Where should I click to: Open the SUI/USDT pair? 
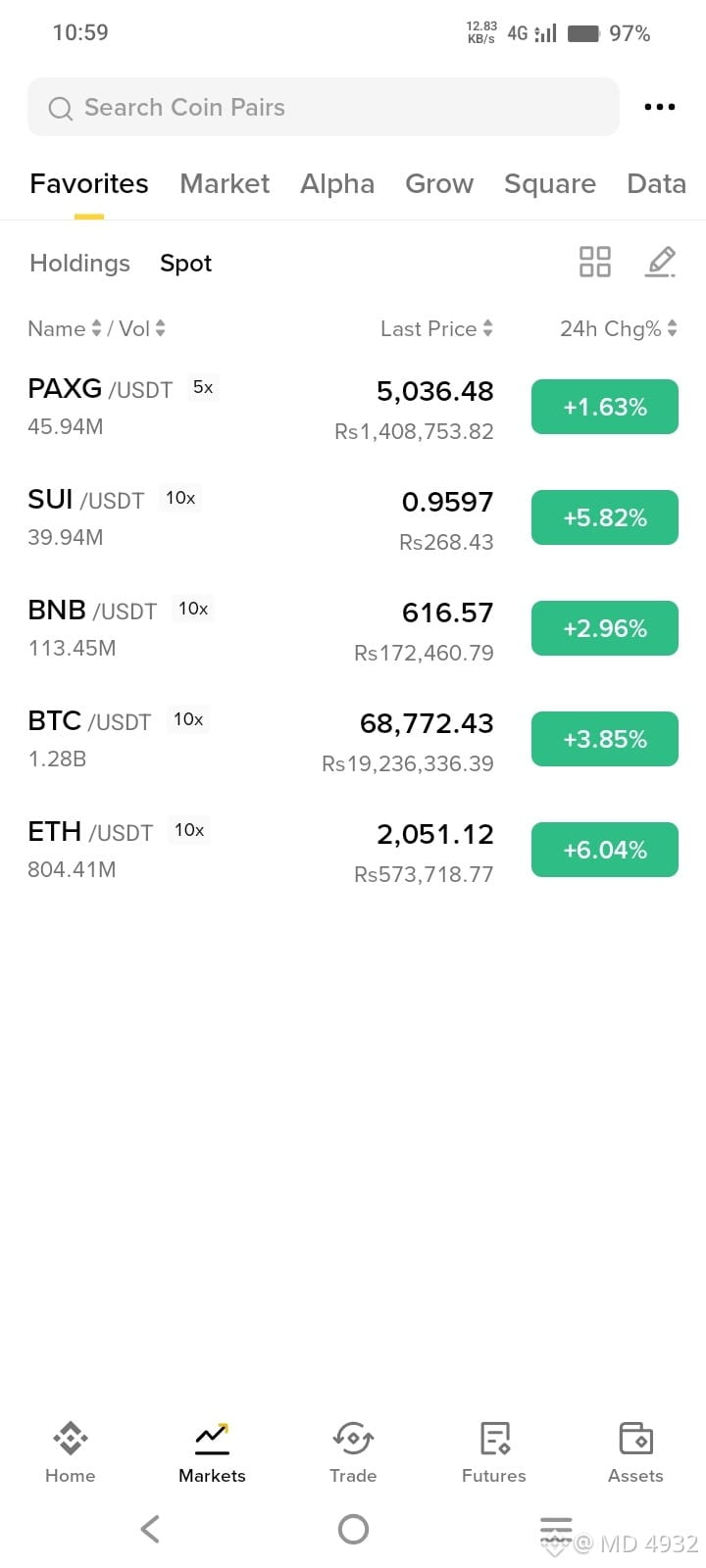[x=353, y=518]
